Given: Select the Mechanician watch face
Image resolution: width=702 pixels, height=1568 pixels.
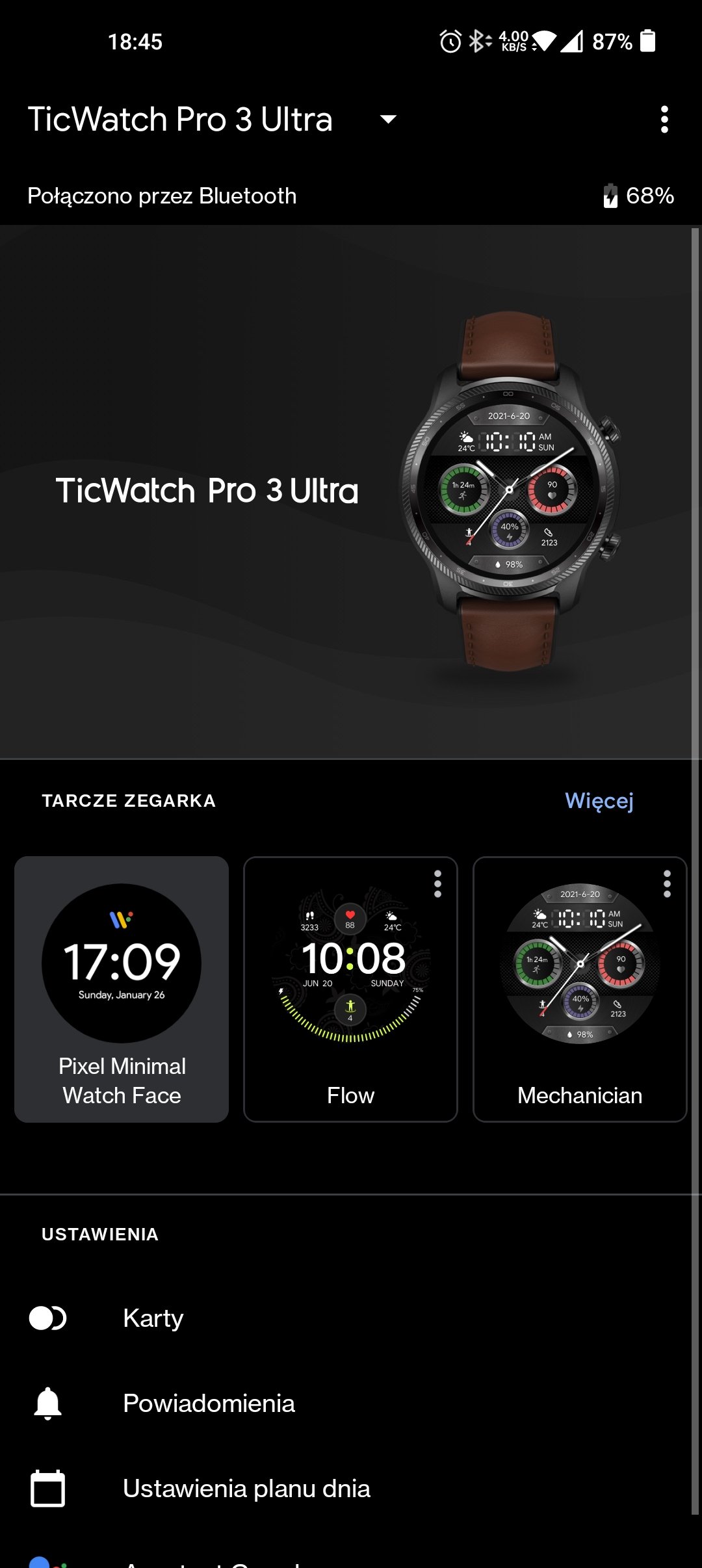Looking at the screenshot, I should click(580, 989).
